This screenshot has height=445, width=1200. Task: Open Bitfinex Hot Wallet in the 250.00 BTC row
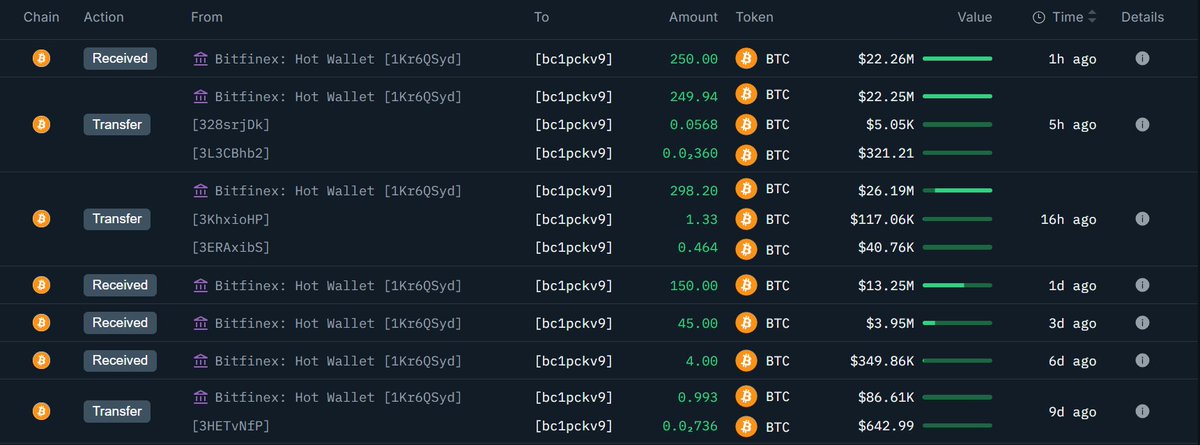[337, 59]
